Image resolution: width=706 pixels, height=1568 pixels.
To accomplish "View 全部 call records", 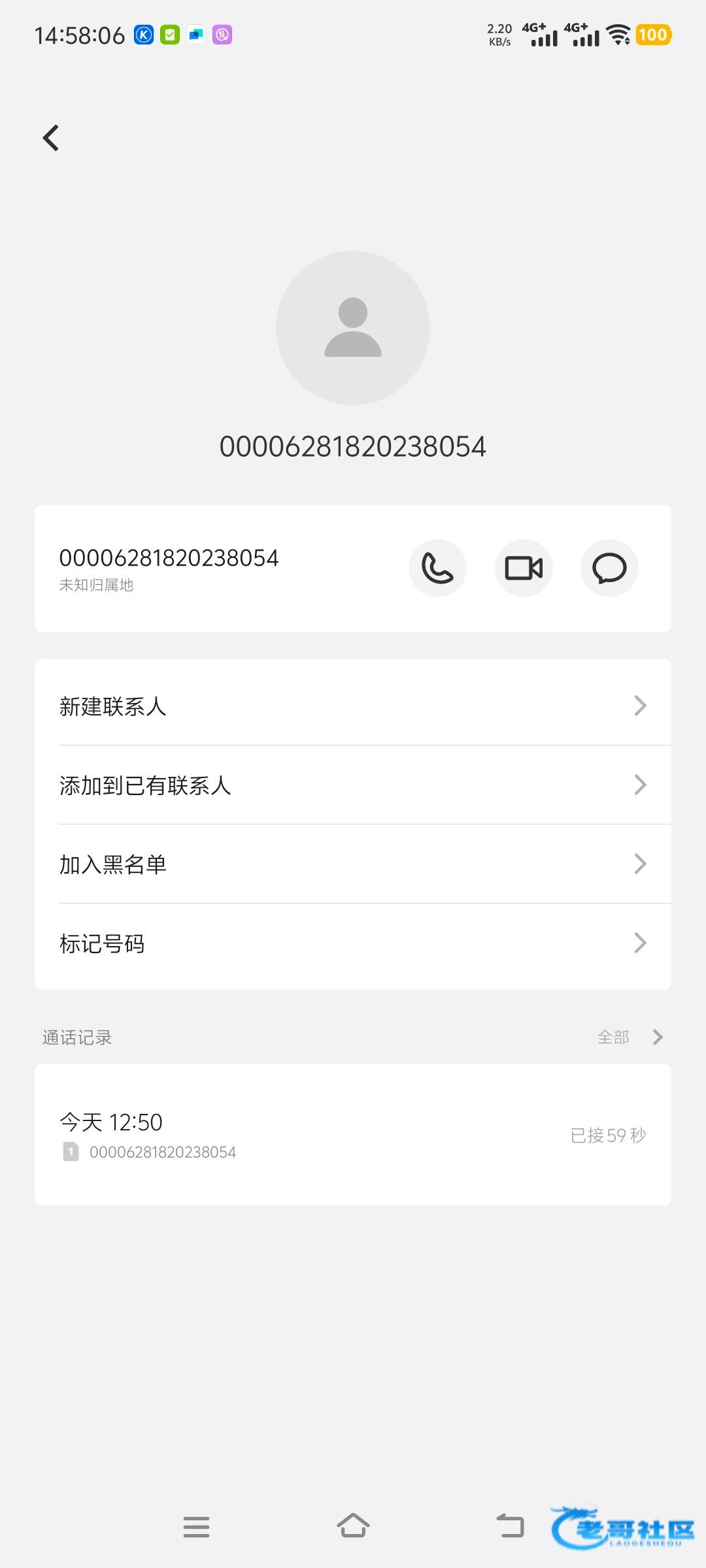I will click(629, 1037).
